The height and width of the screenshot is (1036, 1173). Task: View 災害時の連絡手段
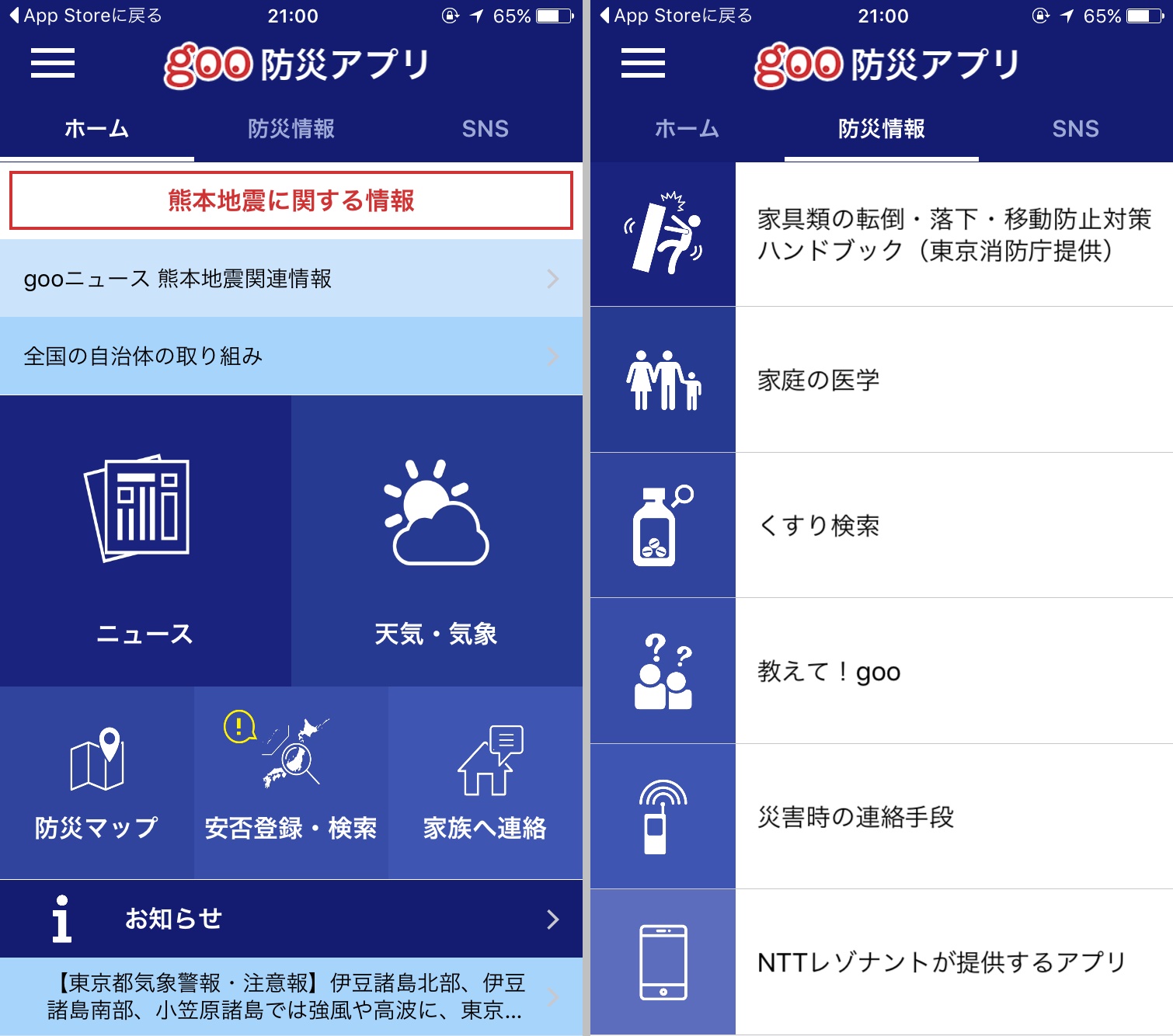pos(882,817)
